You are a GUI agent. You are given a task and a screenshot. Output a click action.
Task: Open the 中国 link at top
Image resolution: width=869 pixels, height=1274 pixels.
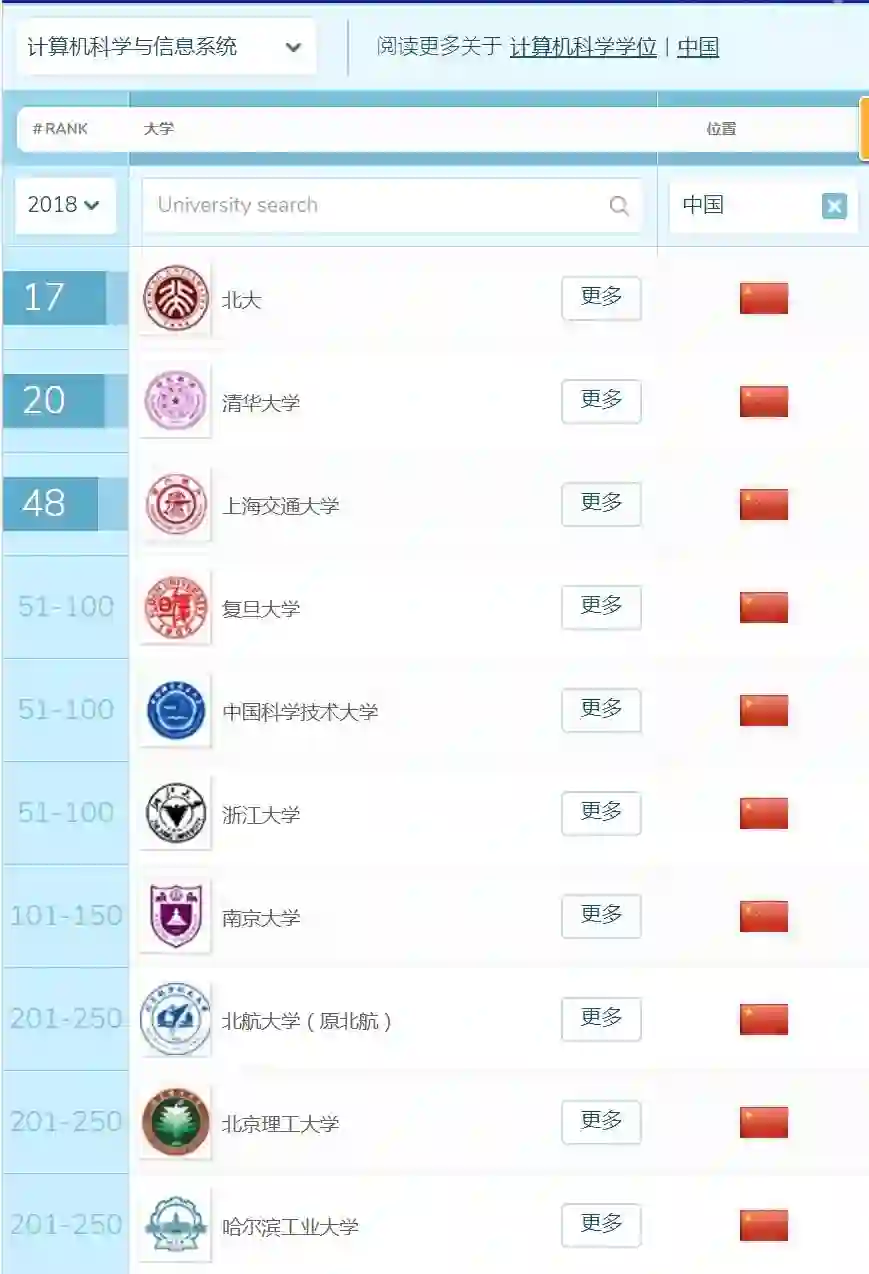698,46
